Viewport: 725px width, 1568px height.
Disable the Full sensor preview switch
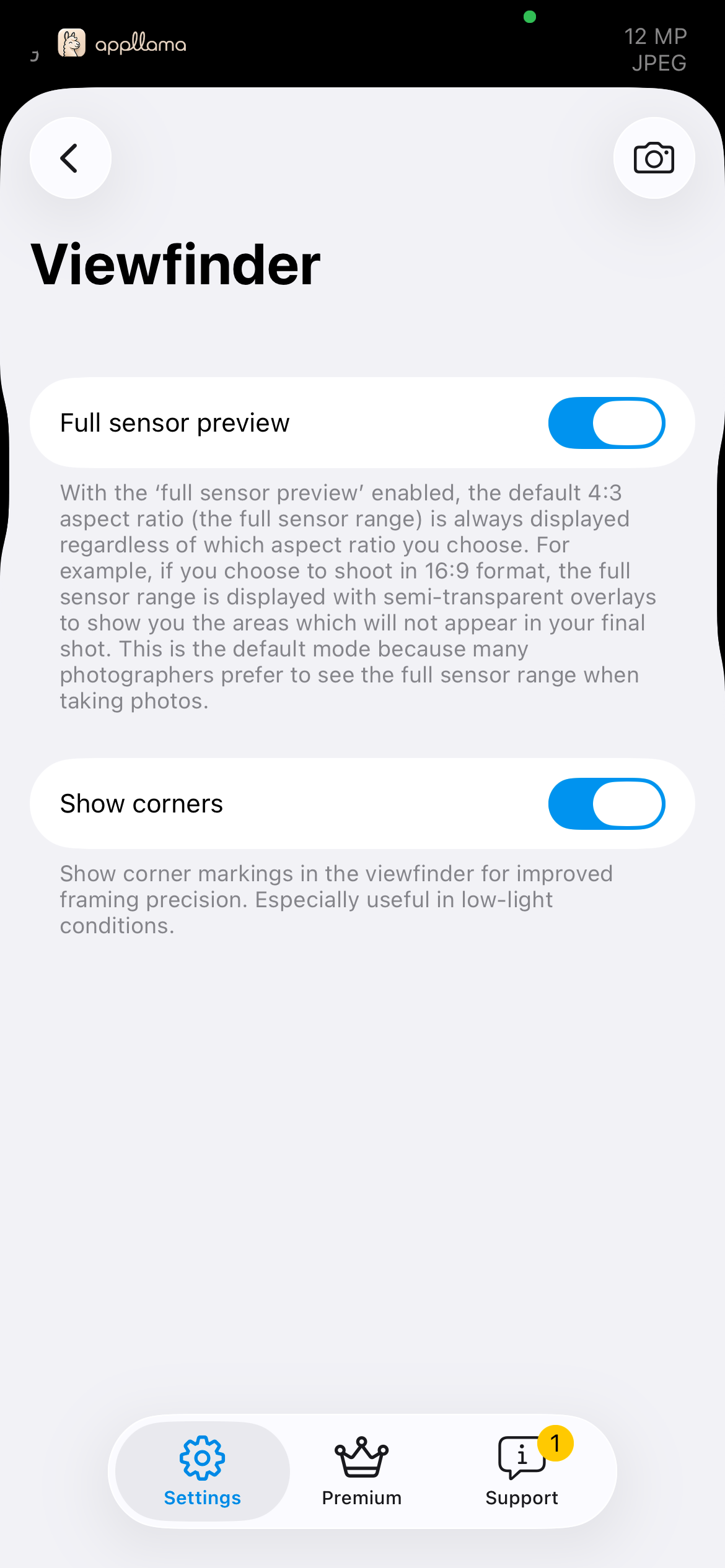click(x=607, y=423)
